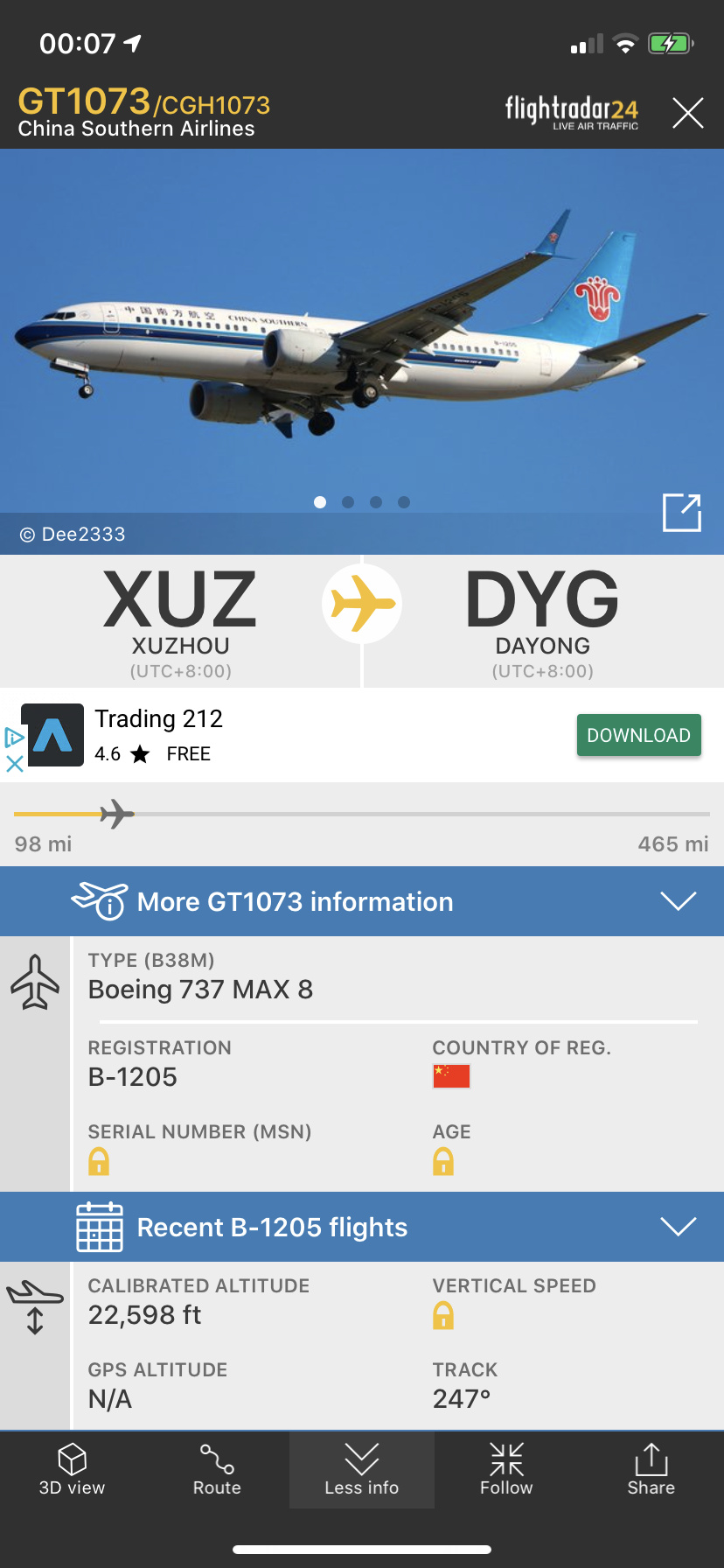Viewport: 724px width, 1568px height.
Task: Expand Recent B-1205 flights section
Action: click(362, 1227)
